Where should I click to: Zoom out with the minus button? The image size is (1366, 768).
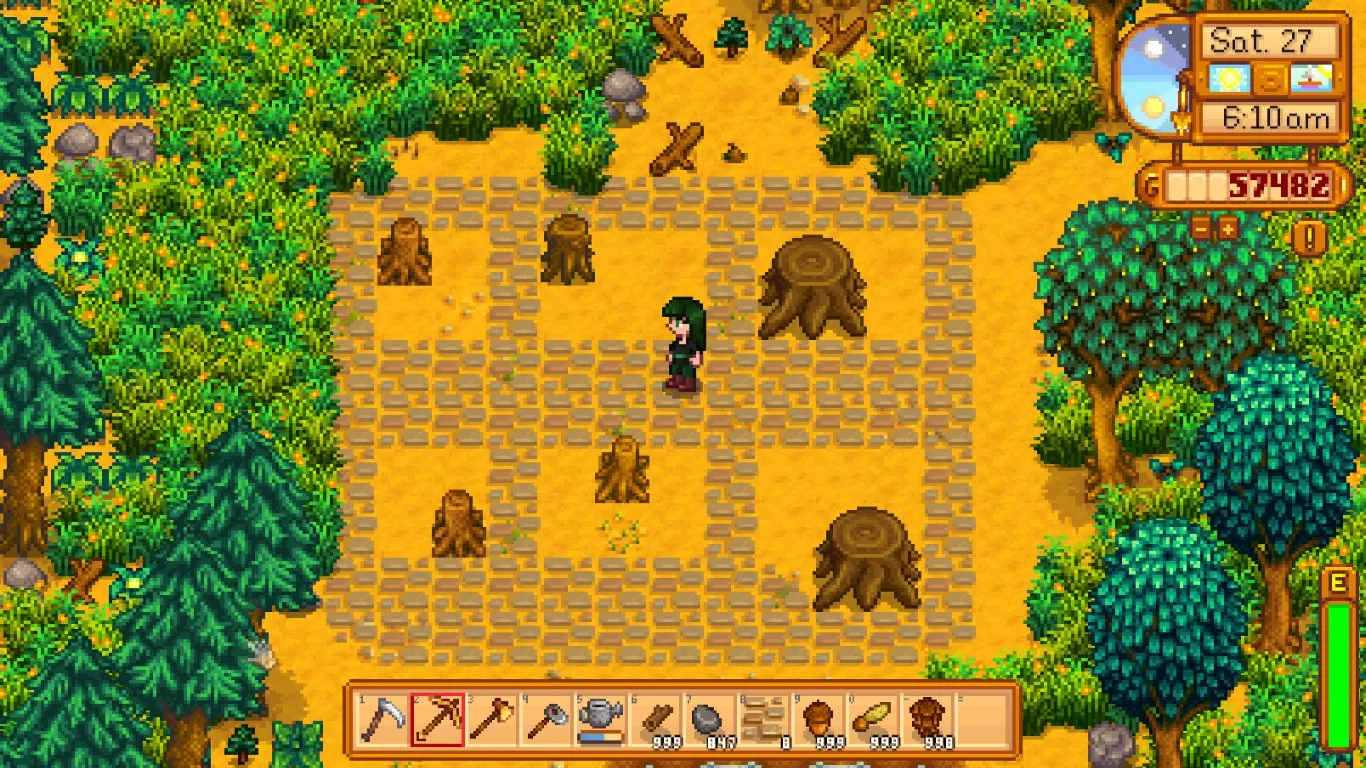click(1201, 229)
